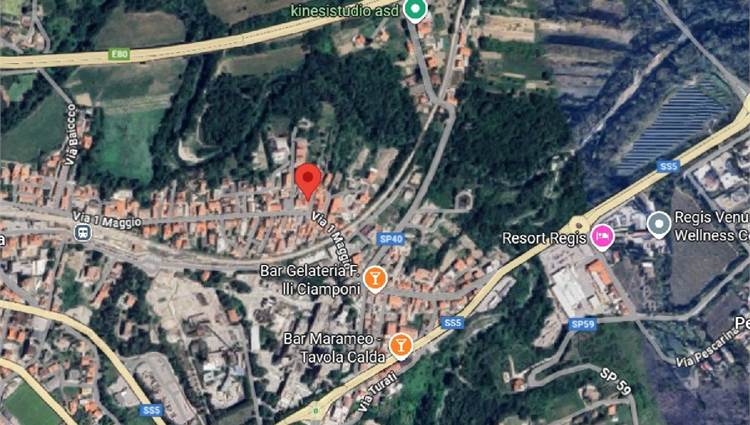The height and width of the screenshot is (425, 750).
Task: Tap the red location pin on the map
Action: click(x=309, y=180)
